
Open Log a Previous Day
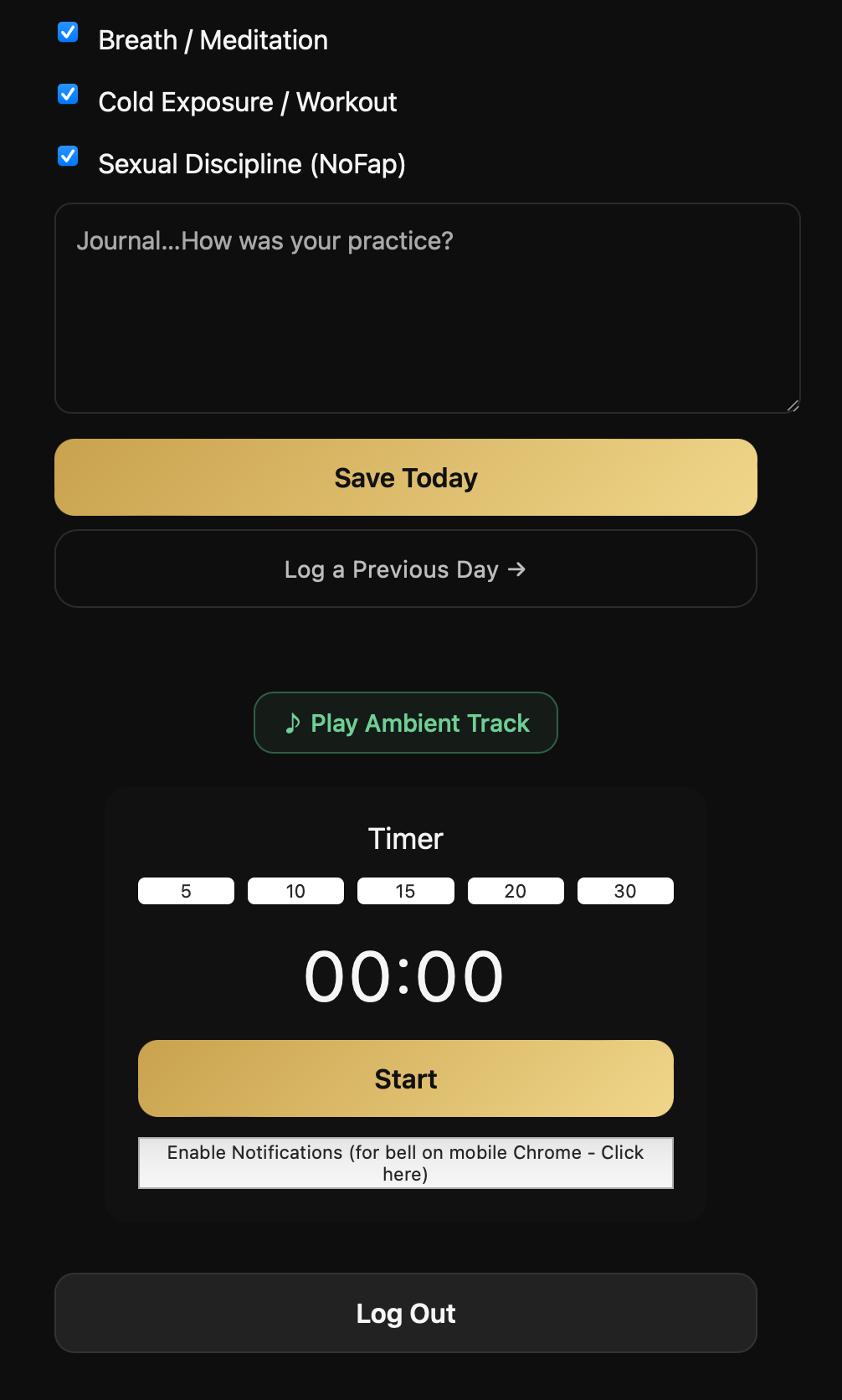[406, 569]
